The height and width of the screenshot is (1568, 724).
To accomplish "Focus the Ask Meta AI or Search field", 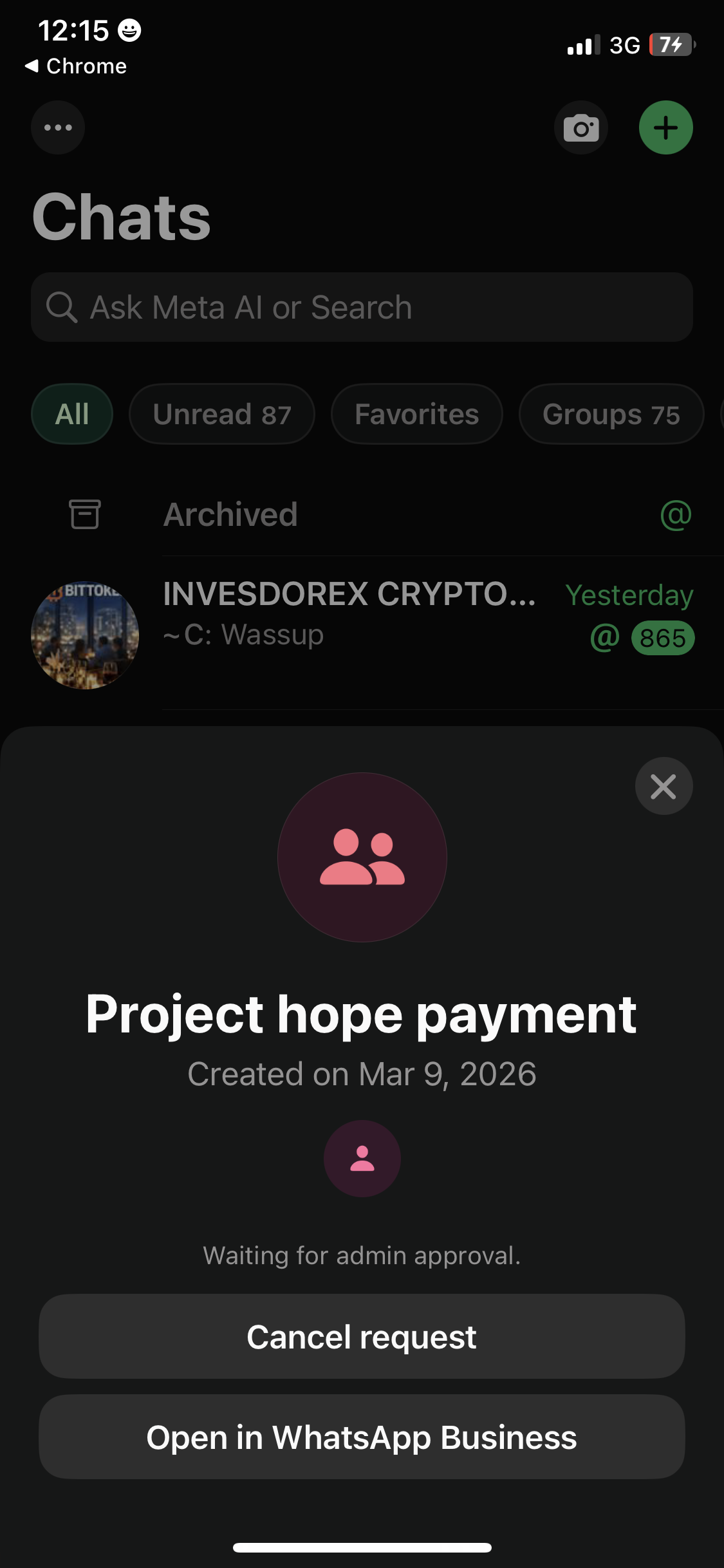I will pos(362,307).
